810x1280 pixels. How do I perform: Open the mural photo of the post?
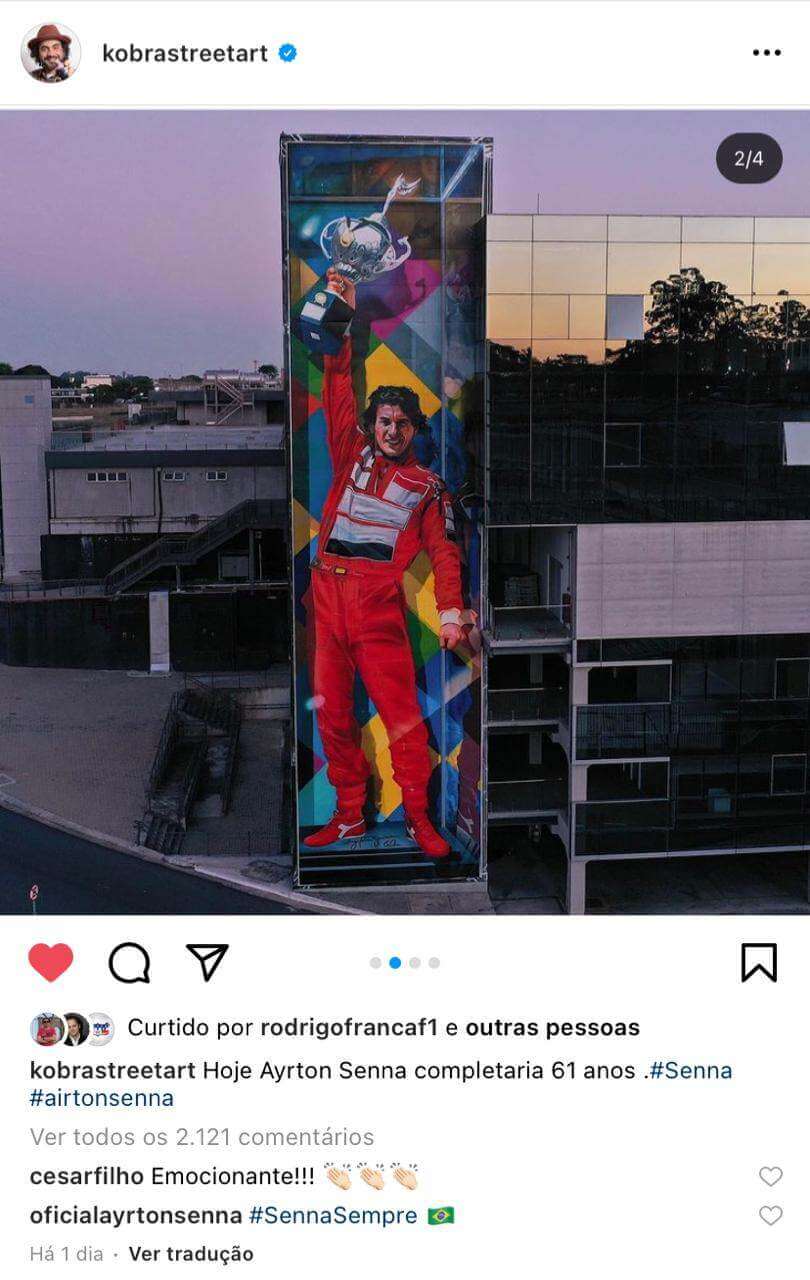[405, 510]
